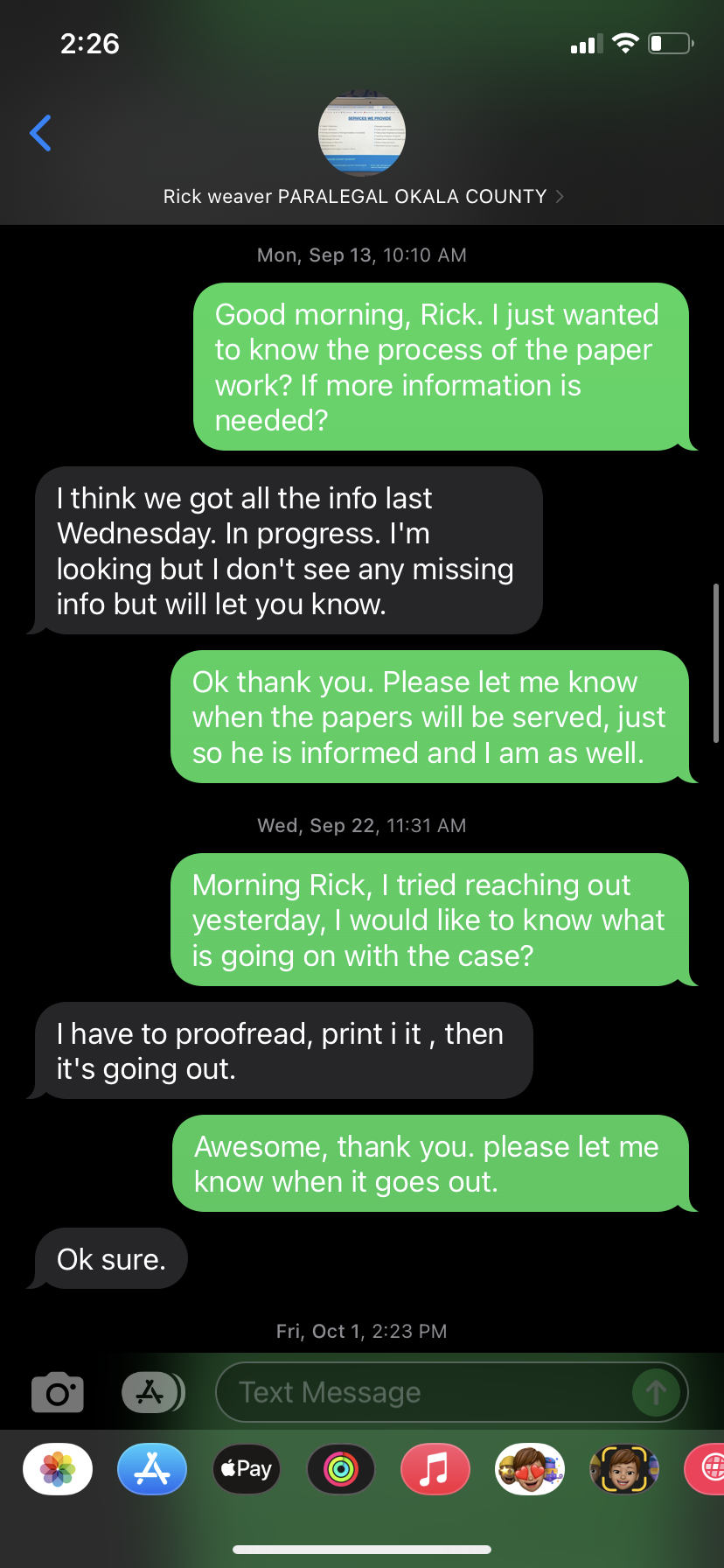Open the image search globe app
Screen dimensions: 724x1568
pyautogui.click(x=705, y=1469)
